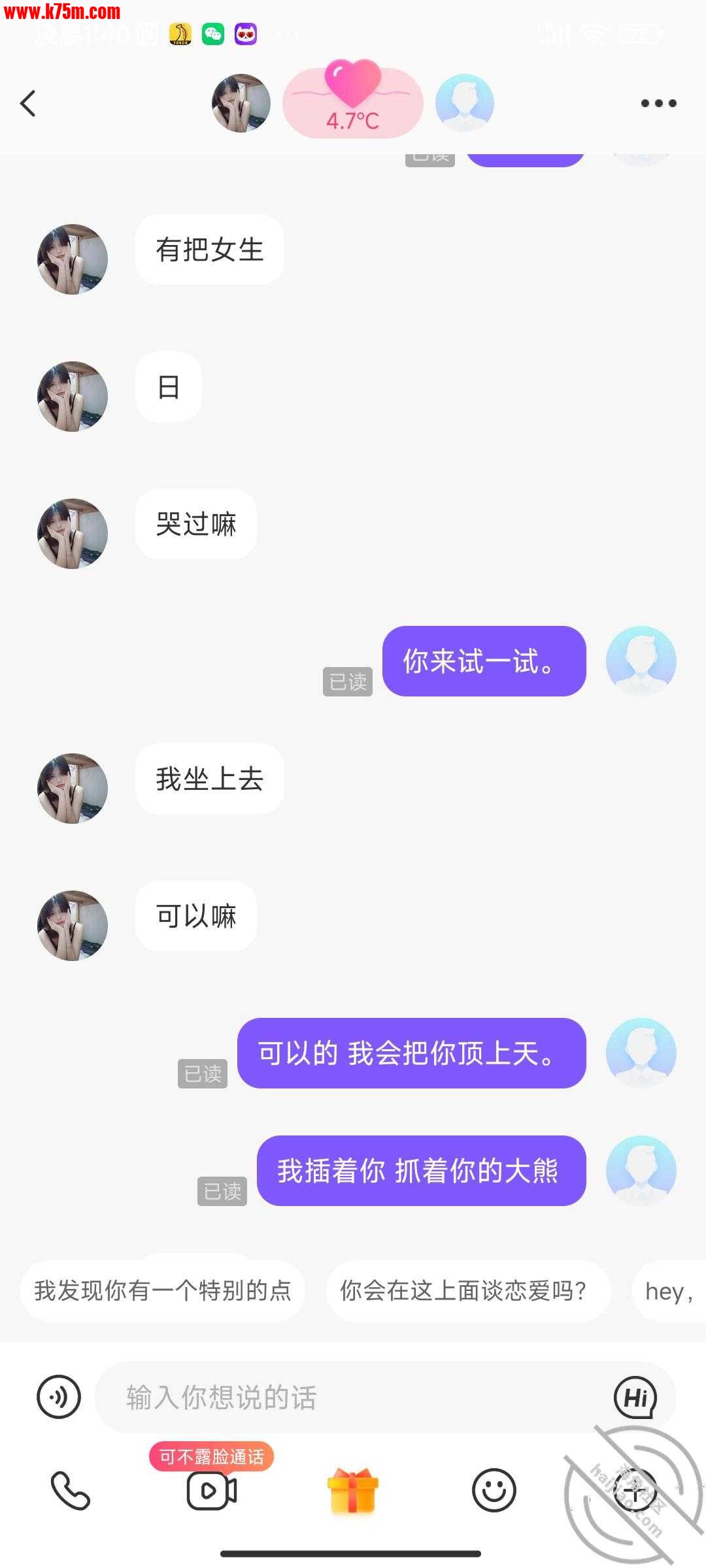Open the three-dot overflow menu
Viewport: 706px width, 1568px height.
click(x=658, y=103)
